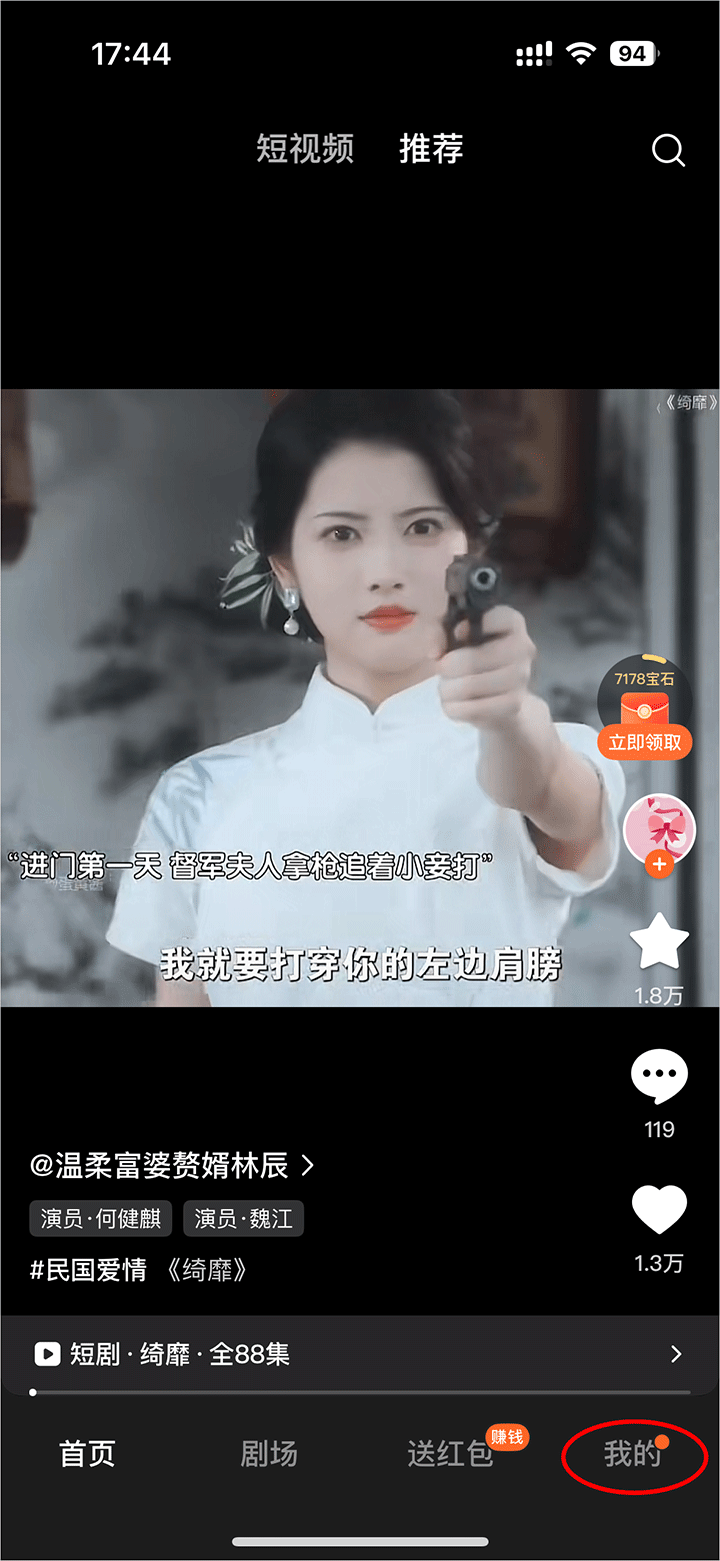720x1561 pixels.
Task: Switch to the 剧场 tab
Action: [269, 1454]
